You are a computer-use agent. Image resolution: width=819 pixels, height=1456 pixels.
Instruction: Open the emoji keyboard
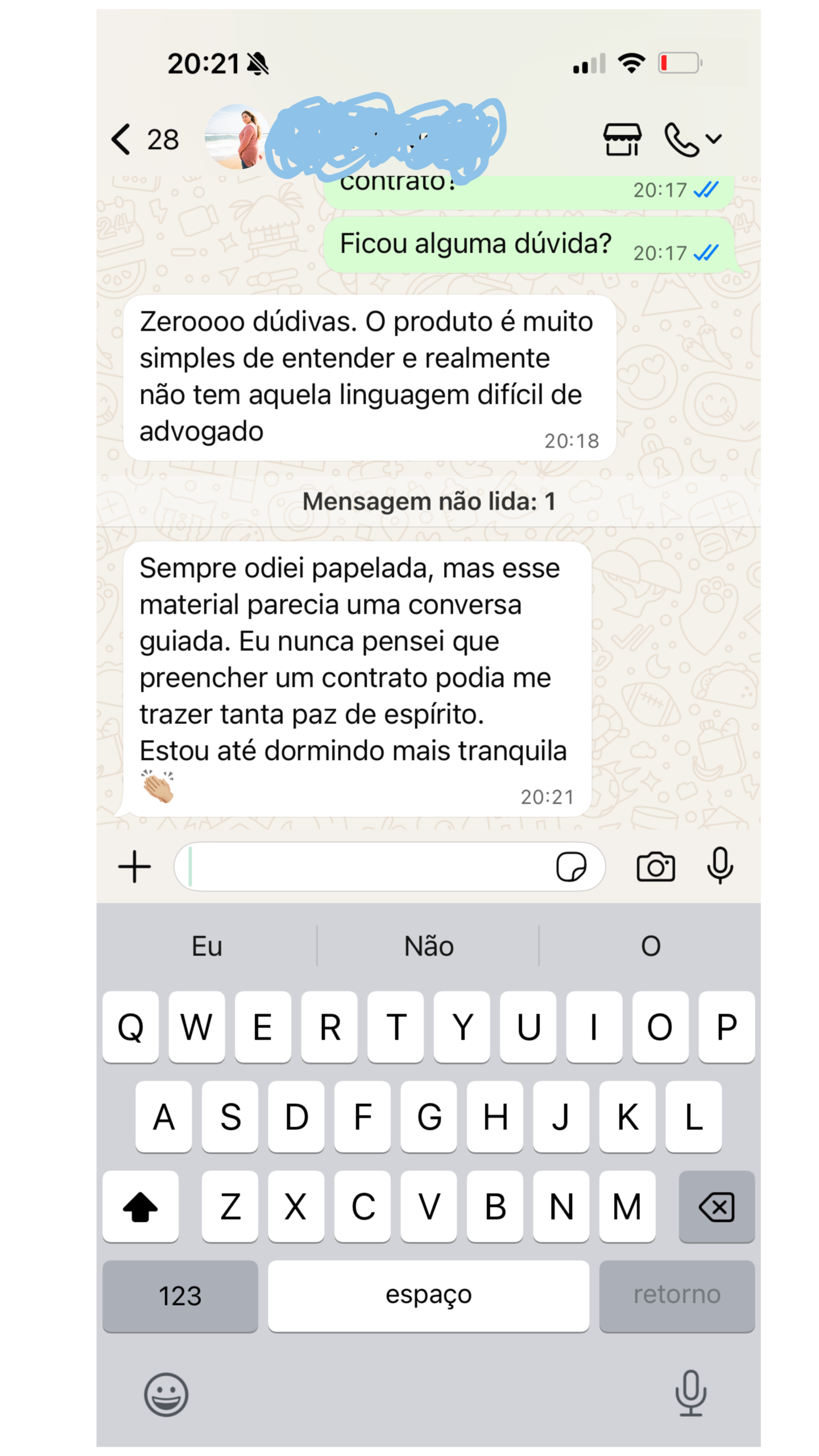166,1395
